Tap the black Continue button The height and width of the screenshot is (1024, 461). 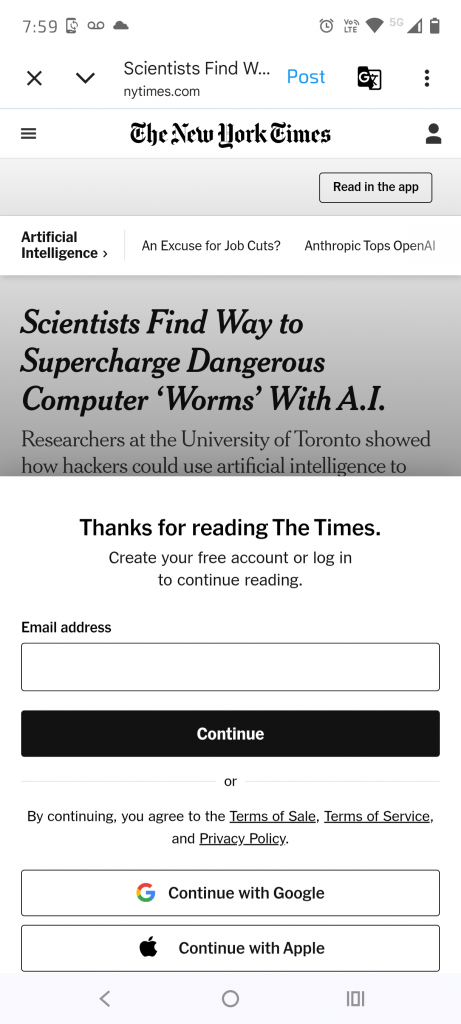[x=230, y=733]
